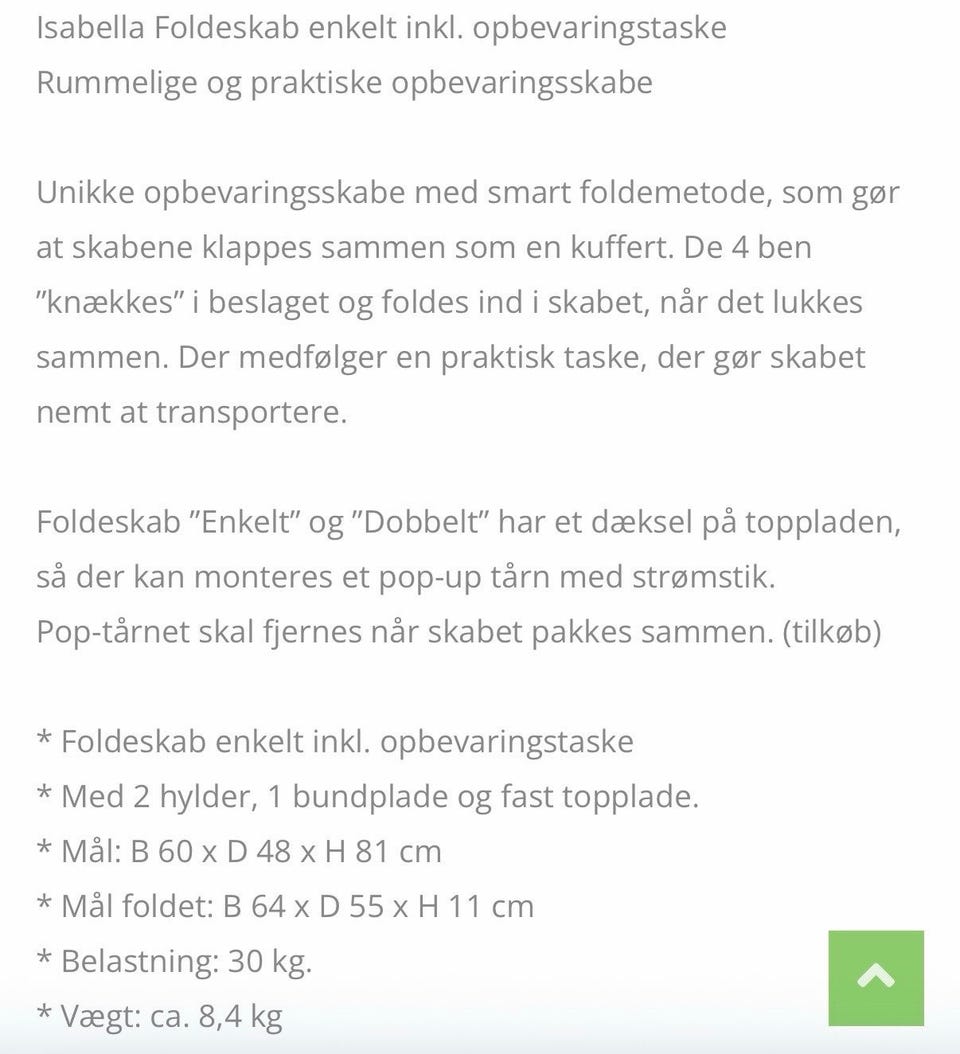The image size is (960, 1054).
Task: Select the Belastning: 30 kg bullet
Action: point(175,961)
